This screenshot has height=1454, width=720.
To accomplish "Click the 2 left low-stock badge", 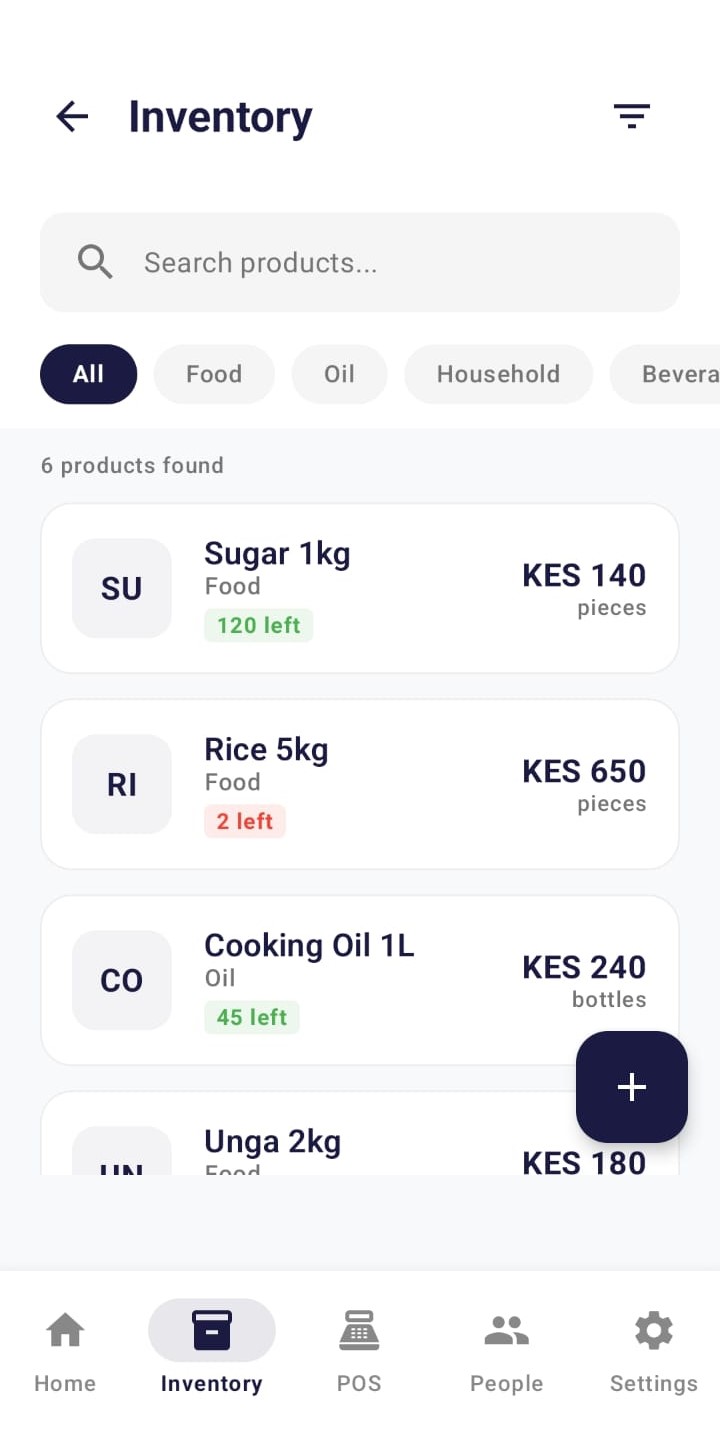I will tap(244, 820).
